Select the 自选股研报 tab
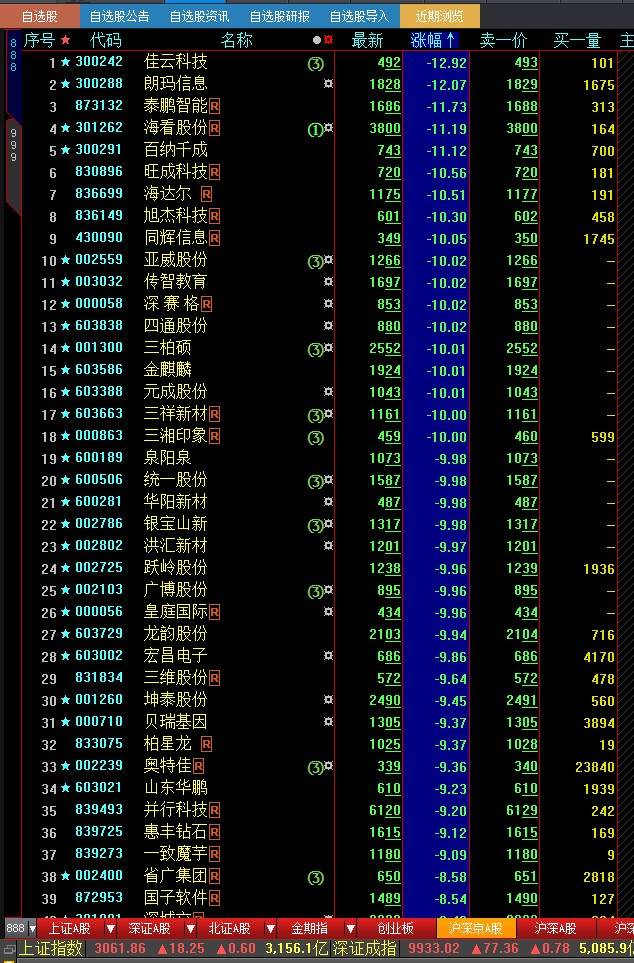 click(280, 17)
